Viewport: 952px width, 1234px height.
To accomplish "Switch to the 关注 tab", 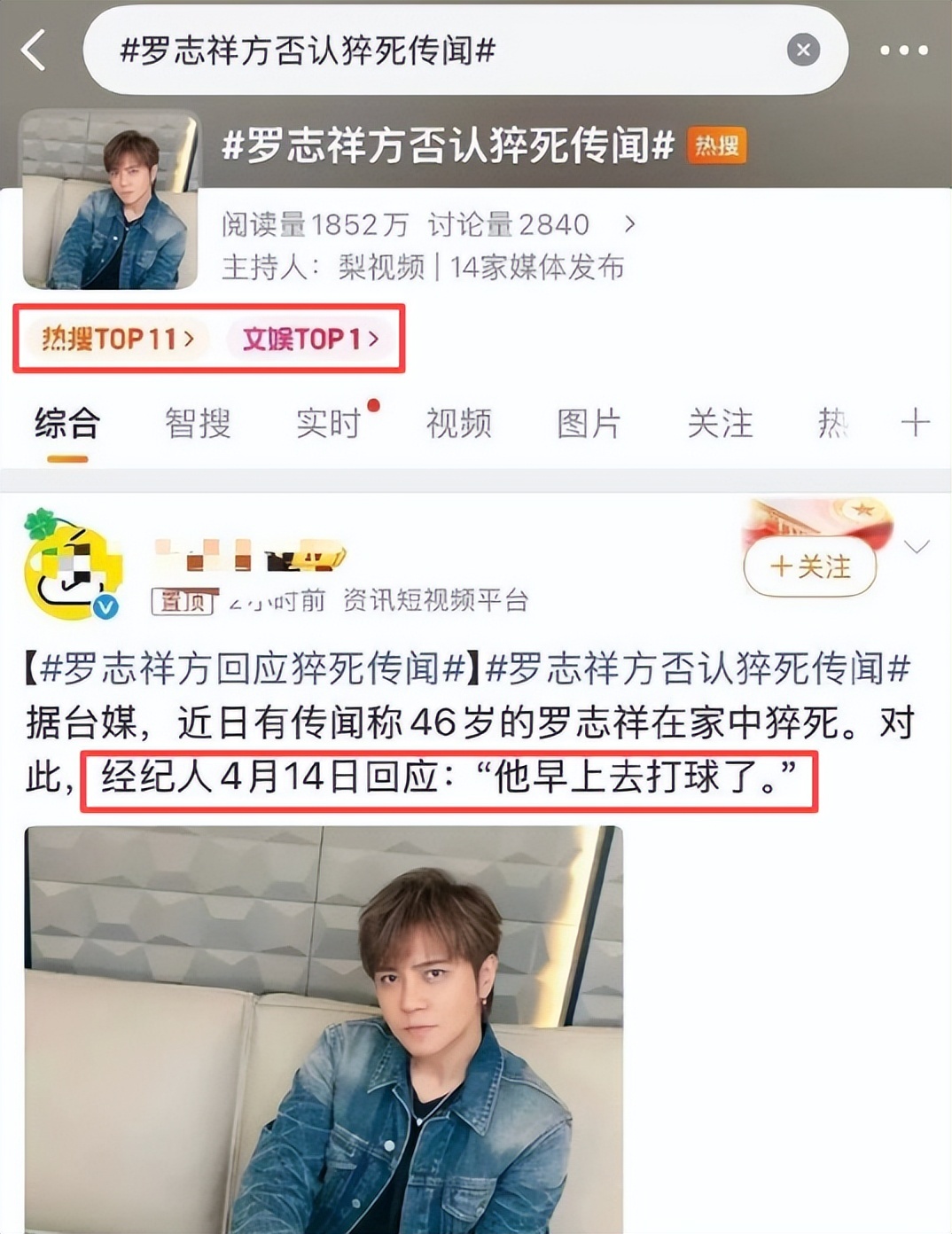I will pyautogui.click(x=720, y=424).
